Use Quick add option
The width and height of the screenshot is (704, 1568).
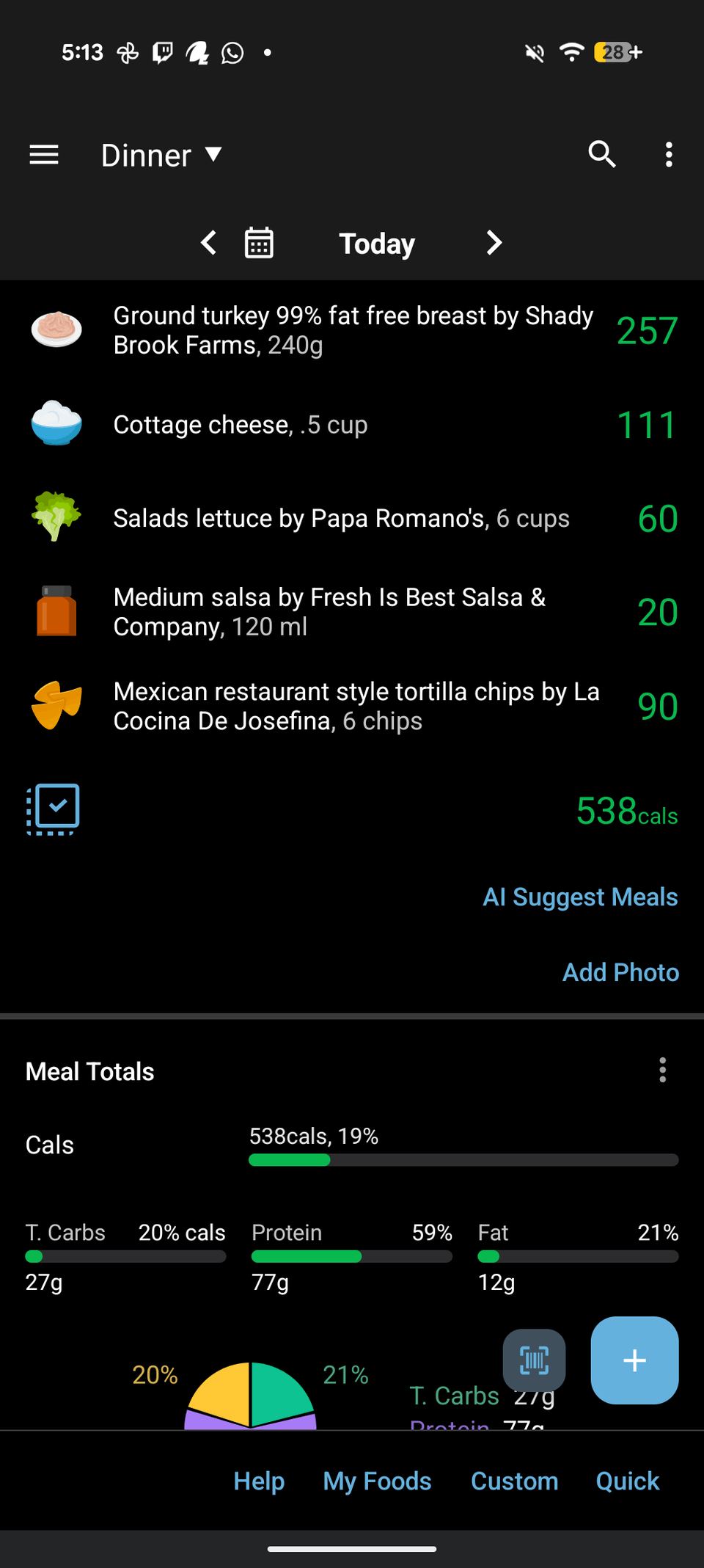click(627, 1481)
